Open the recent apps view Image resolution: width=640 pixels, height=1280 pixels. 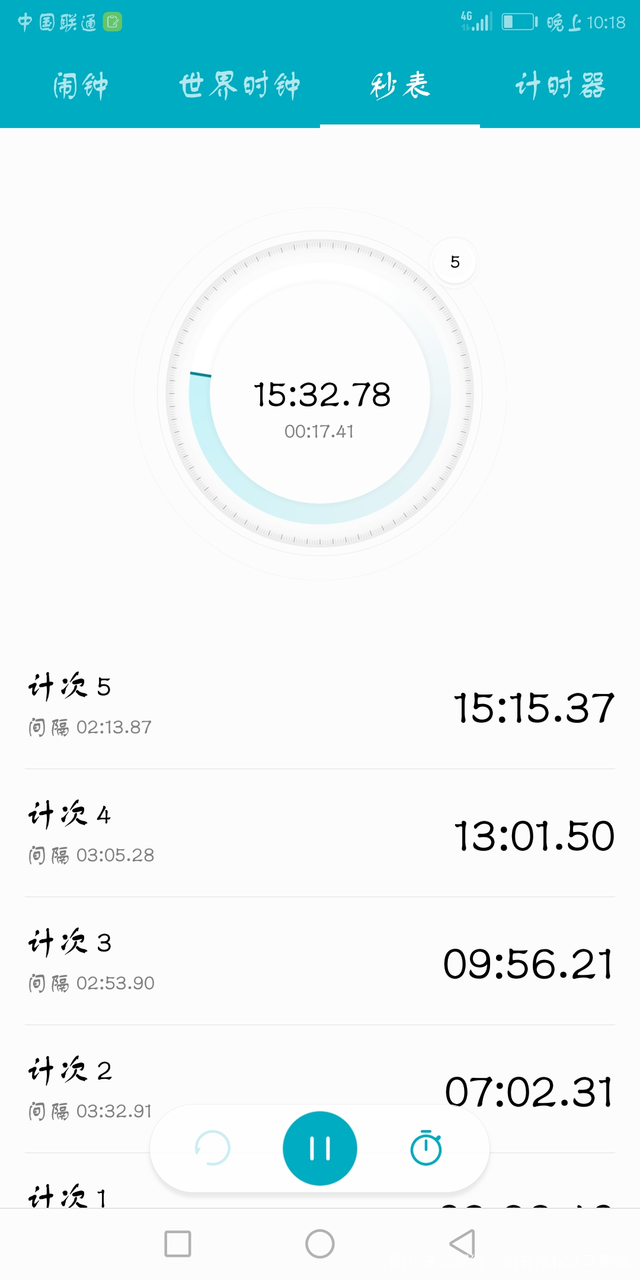[x=178, y=1243]
